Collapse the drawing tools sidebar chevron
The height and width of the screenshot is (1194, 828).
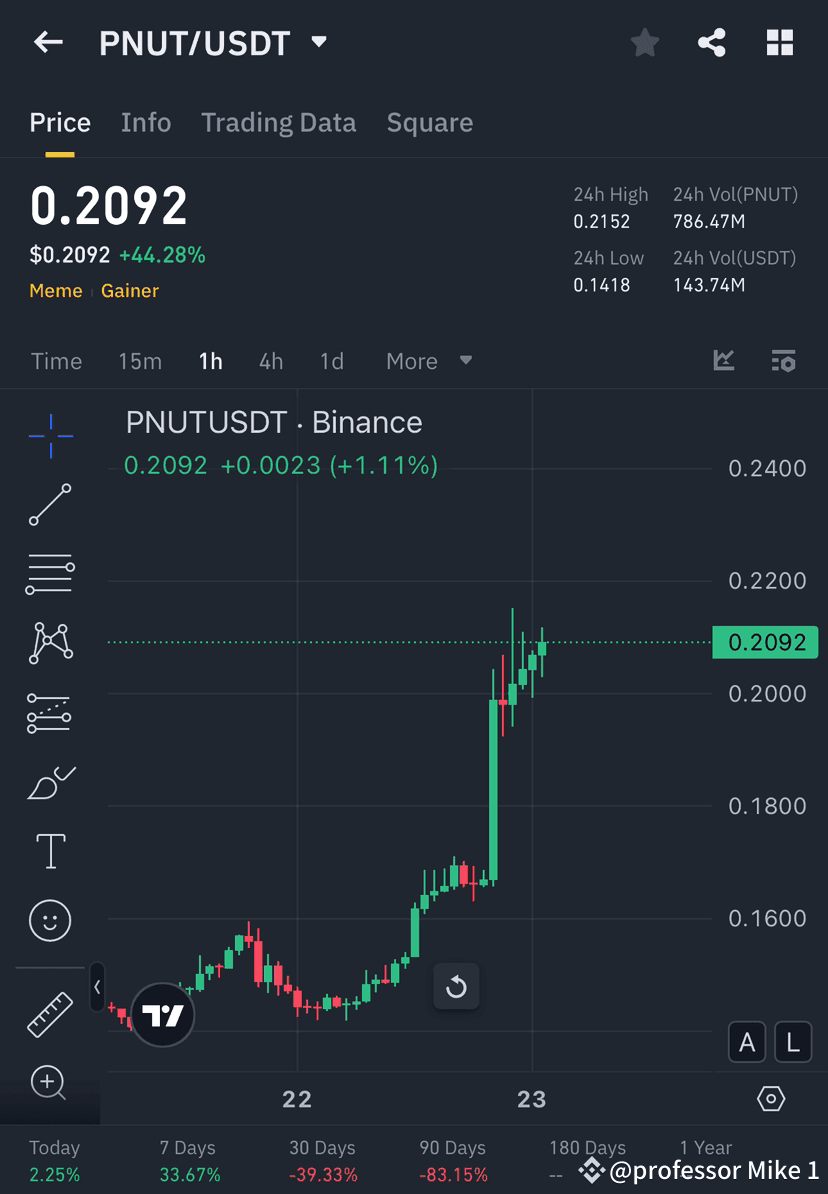[x=97, y=988]
